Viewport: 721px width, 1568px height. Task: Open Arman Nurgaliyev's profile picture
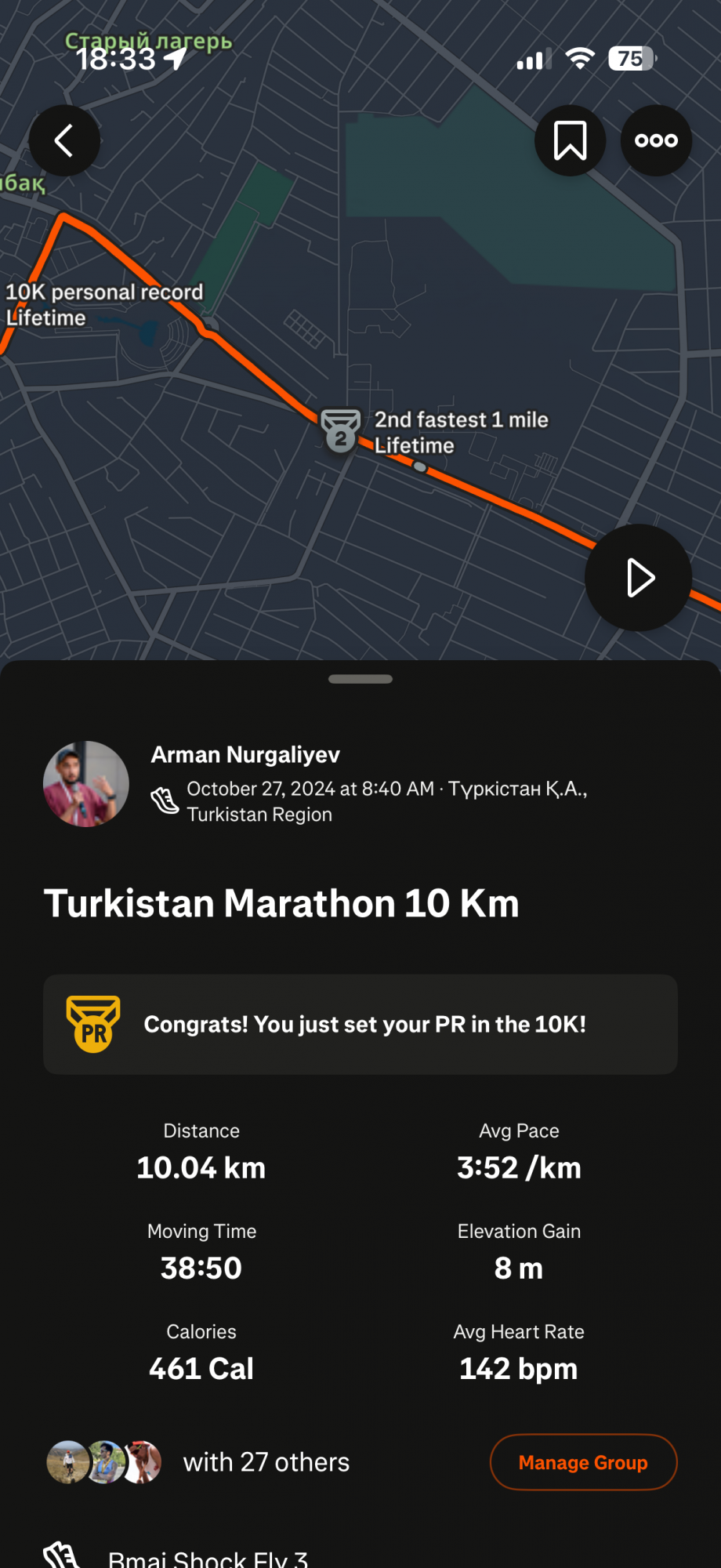[86, 783]
